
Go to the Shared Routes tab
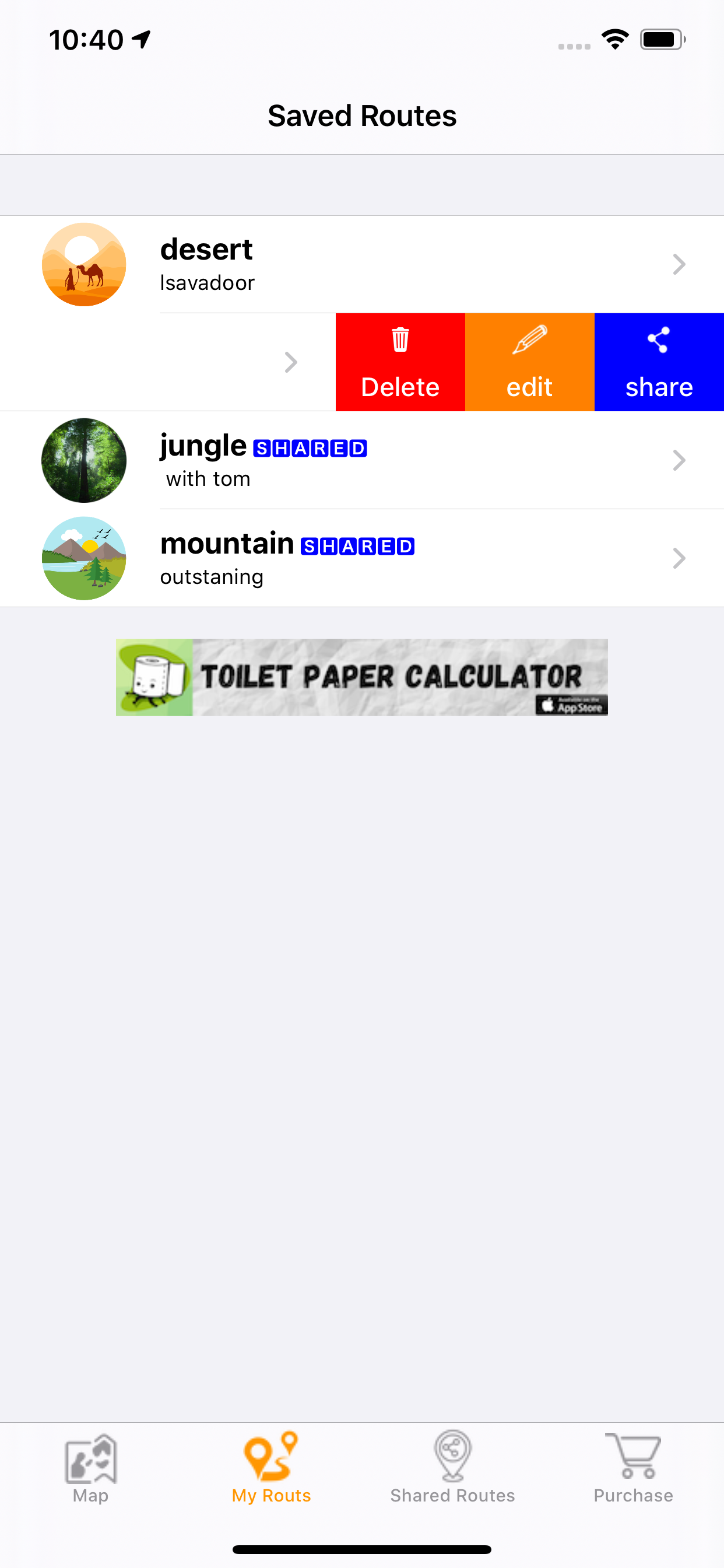452,1467
